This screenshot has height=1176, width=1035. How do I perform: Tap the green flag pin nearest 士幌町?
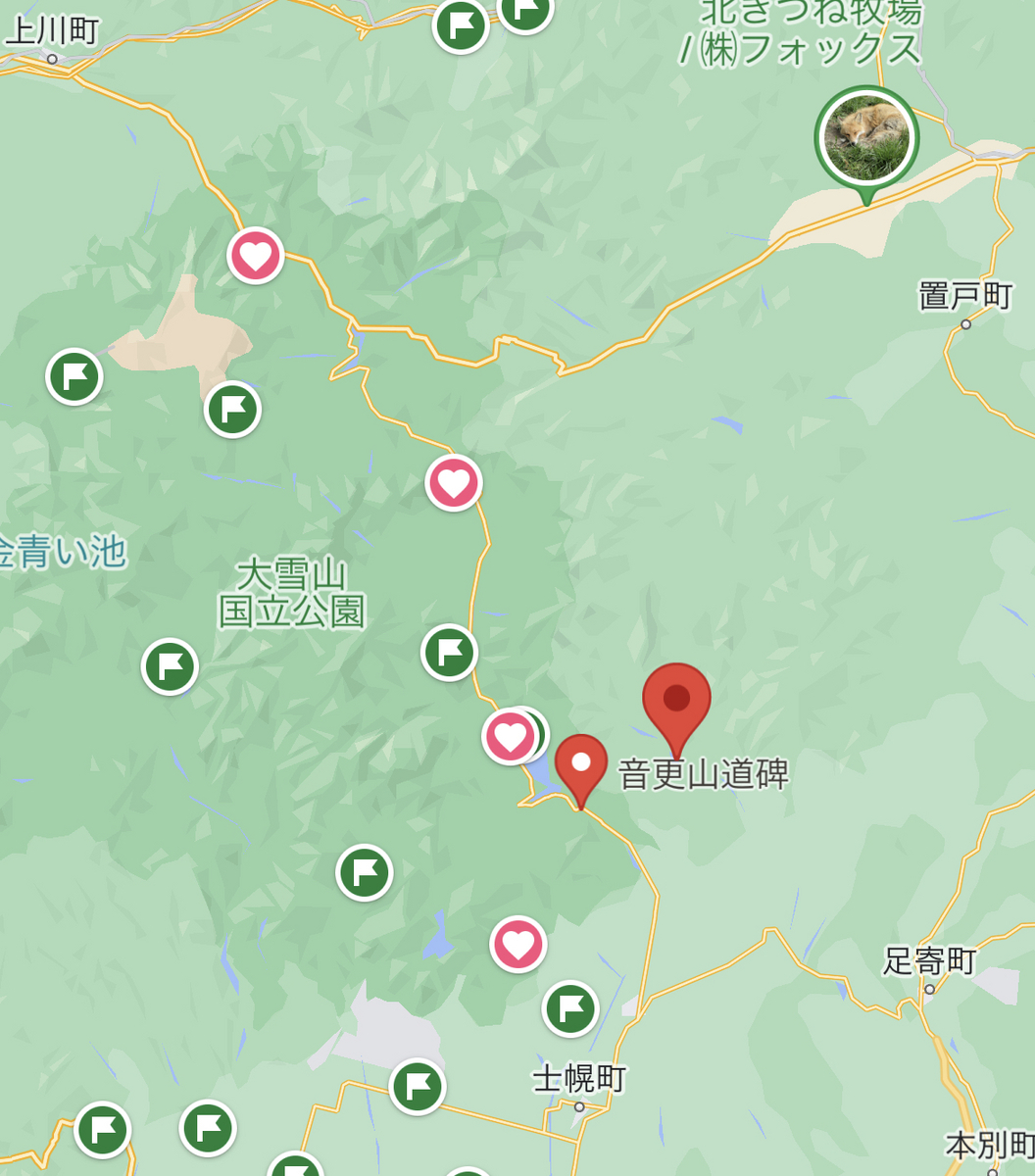pyautogui.click(x=570, y=1007)
